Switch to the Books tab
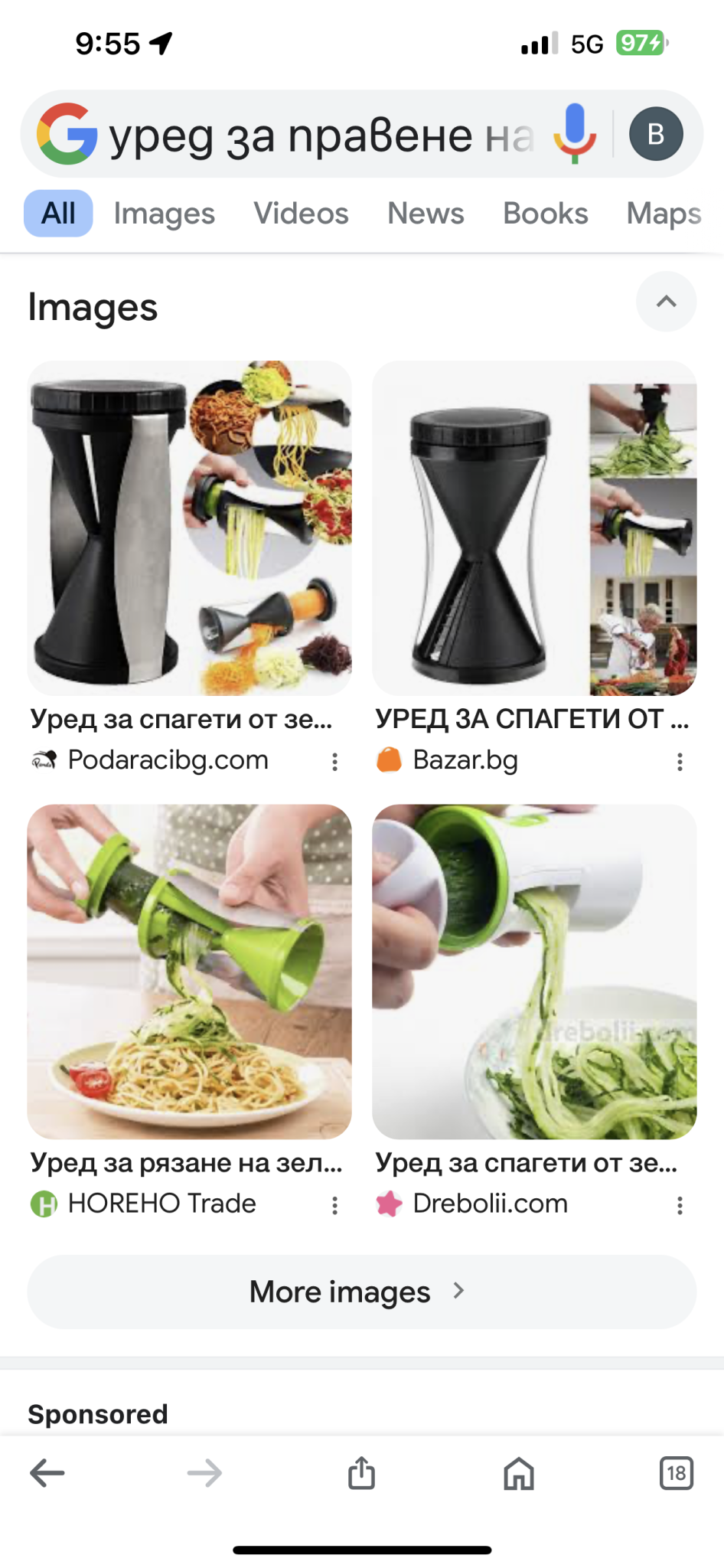The width and height of the screenshot is (724, 1568). (x=545, y=214)
